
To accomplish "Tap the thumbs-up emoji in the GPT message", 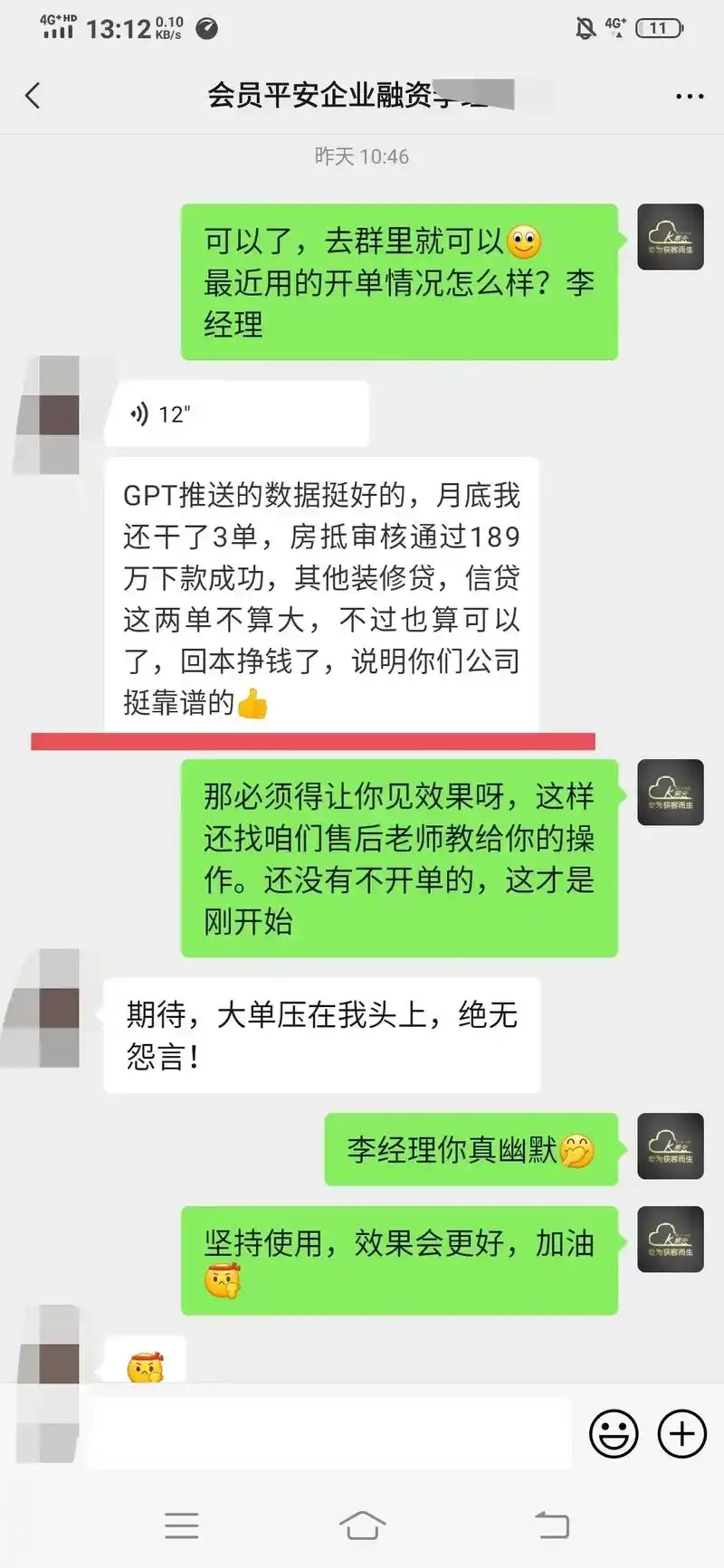I will 253,704.
